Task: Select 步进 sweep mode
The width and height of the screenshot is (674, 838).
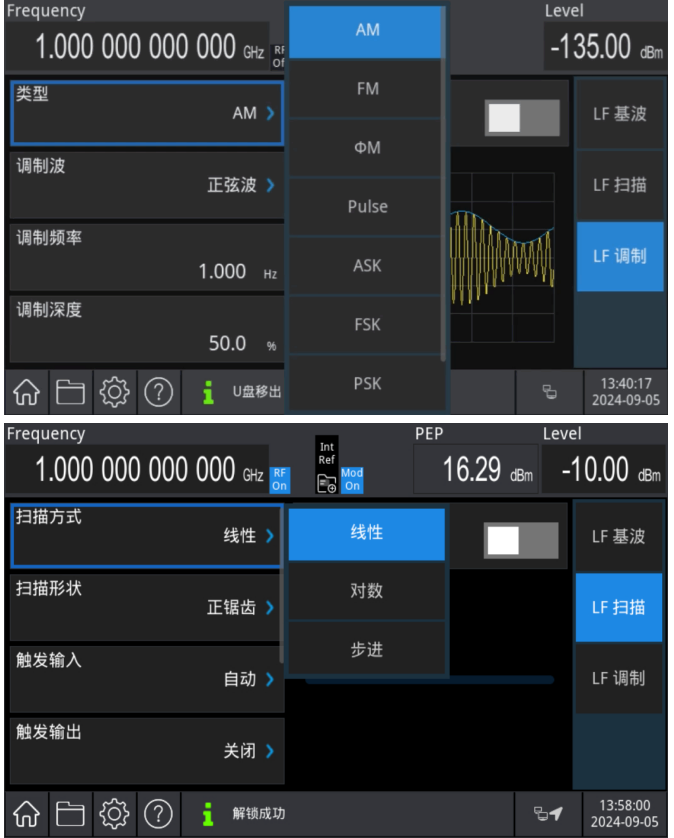Action: 366,650
